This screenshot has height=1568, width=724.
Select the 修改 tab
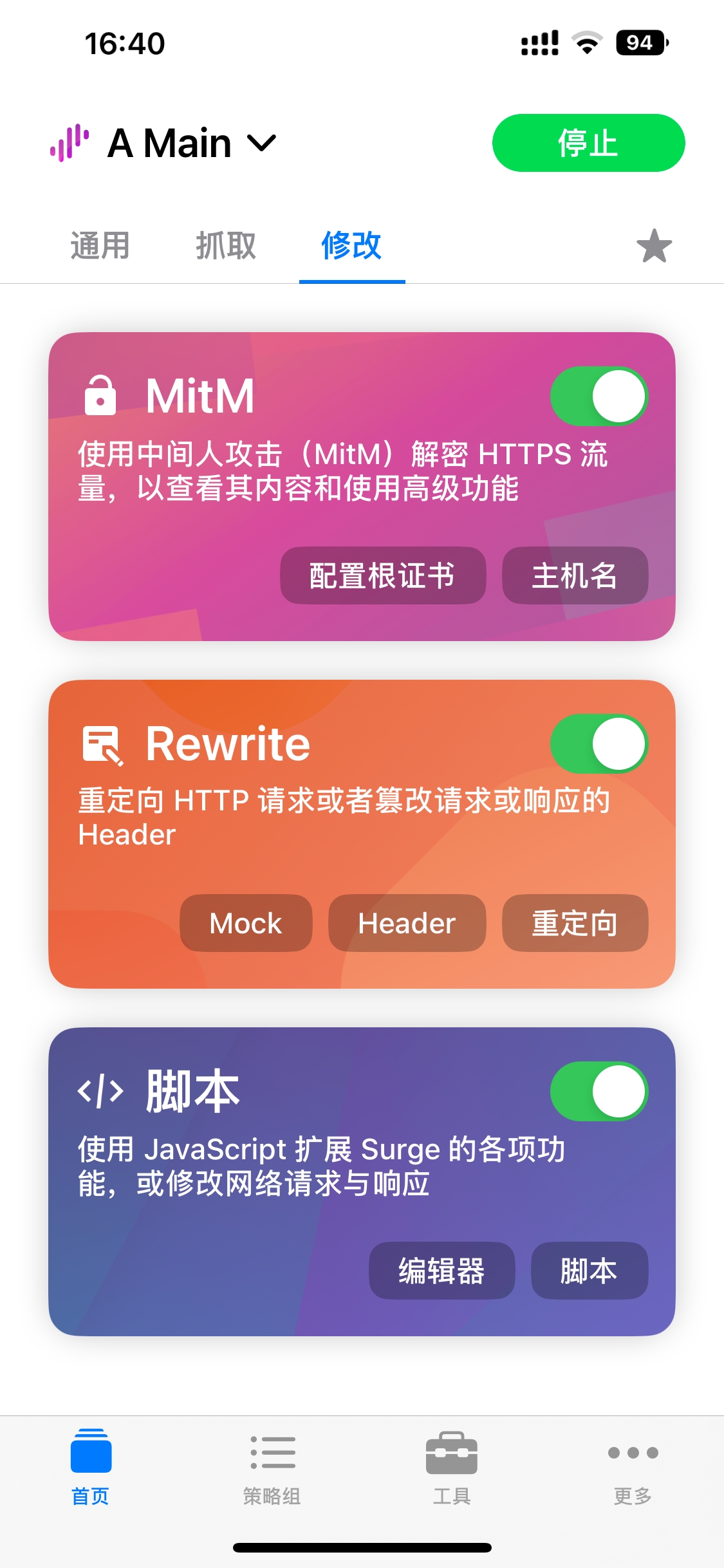point(351,246)
